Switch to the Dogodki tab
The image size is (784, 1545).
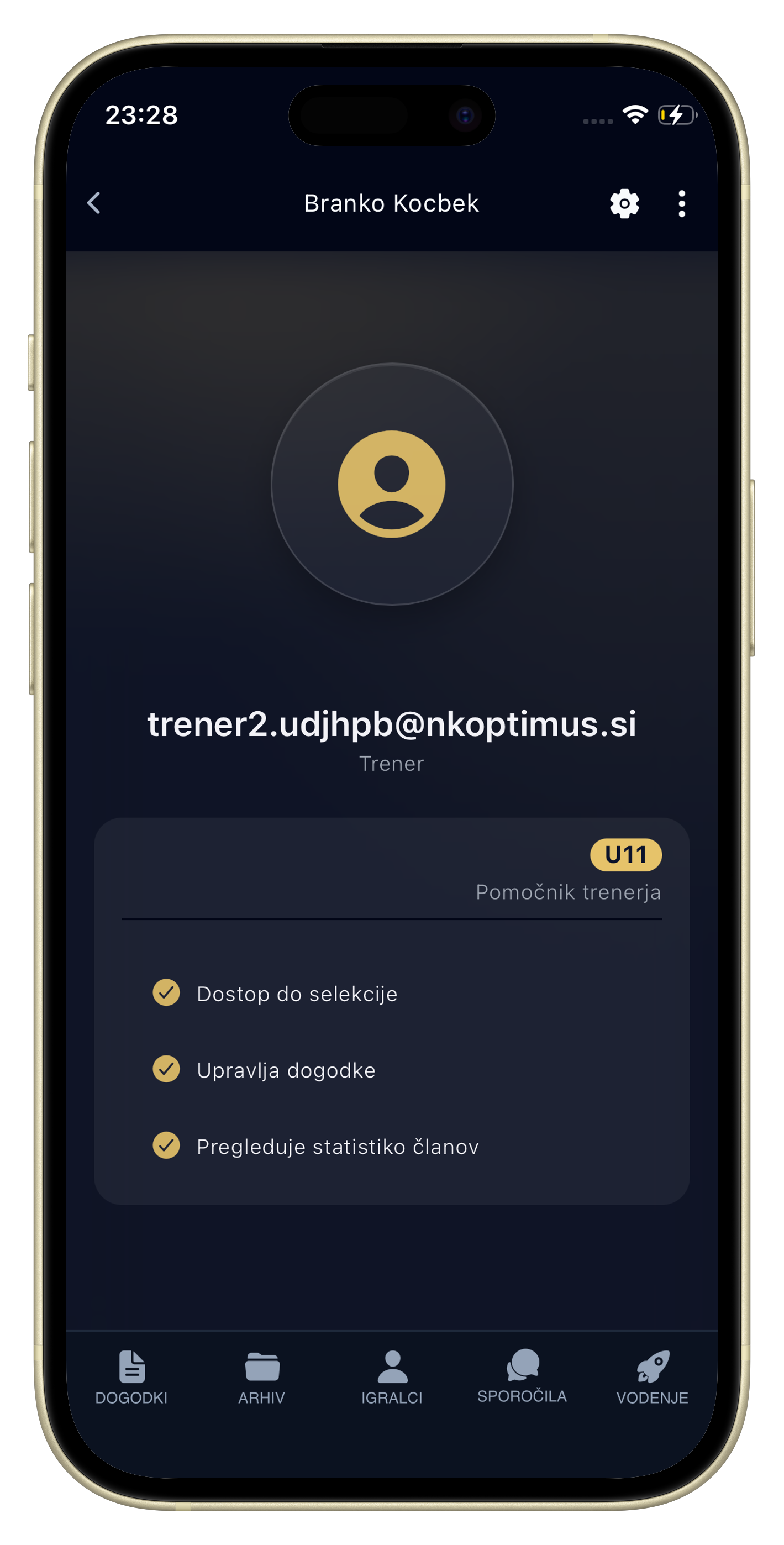(x=131, y=1378)
